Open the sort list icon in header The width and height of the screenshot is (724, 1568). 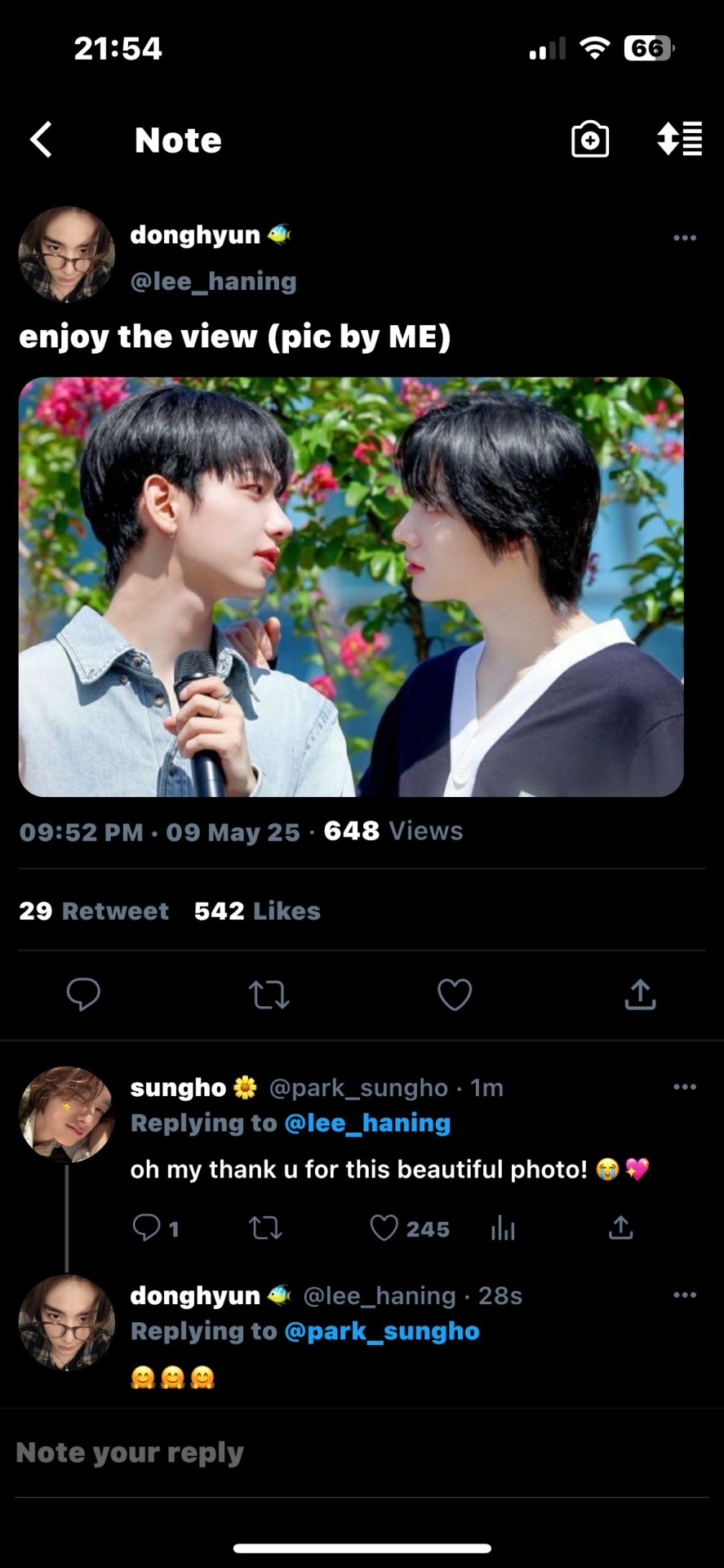[679, 139]
